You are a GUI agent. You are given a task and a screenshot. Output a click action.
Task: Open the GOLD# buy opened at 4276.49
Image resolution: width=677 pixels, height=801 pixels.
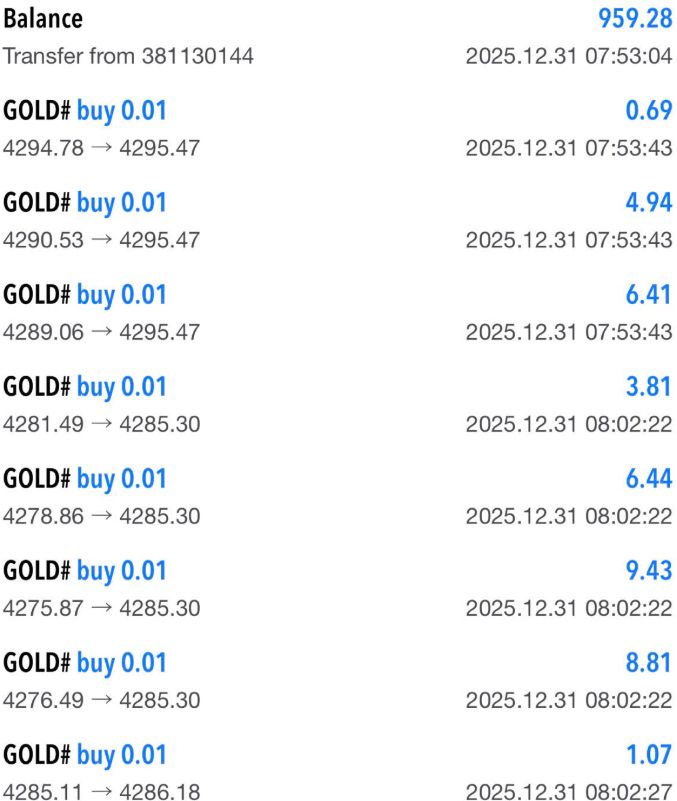(x=338, y=680)
